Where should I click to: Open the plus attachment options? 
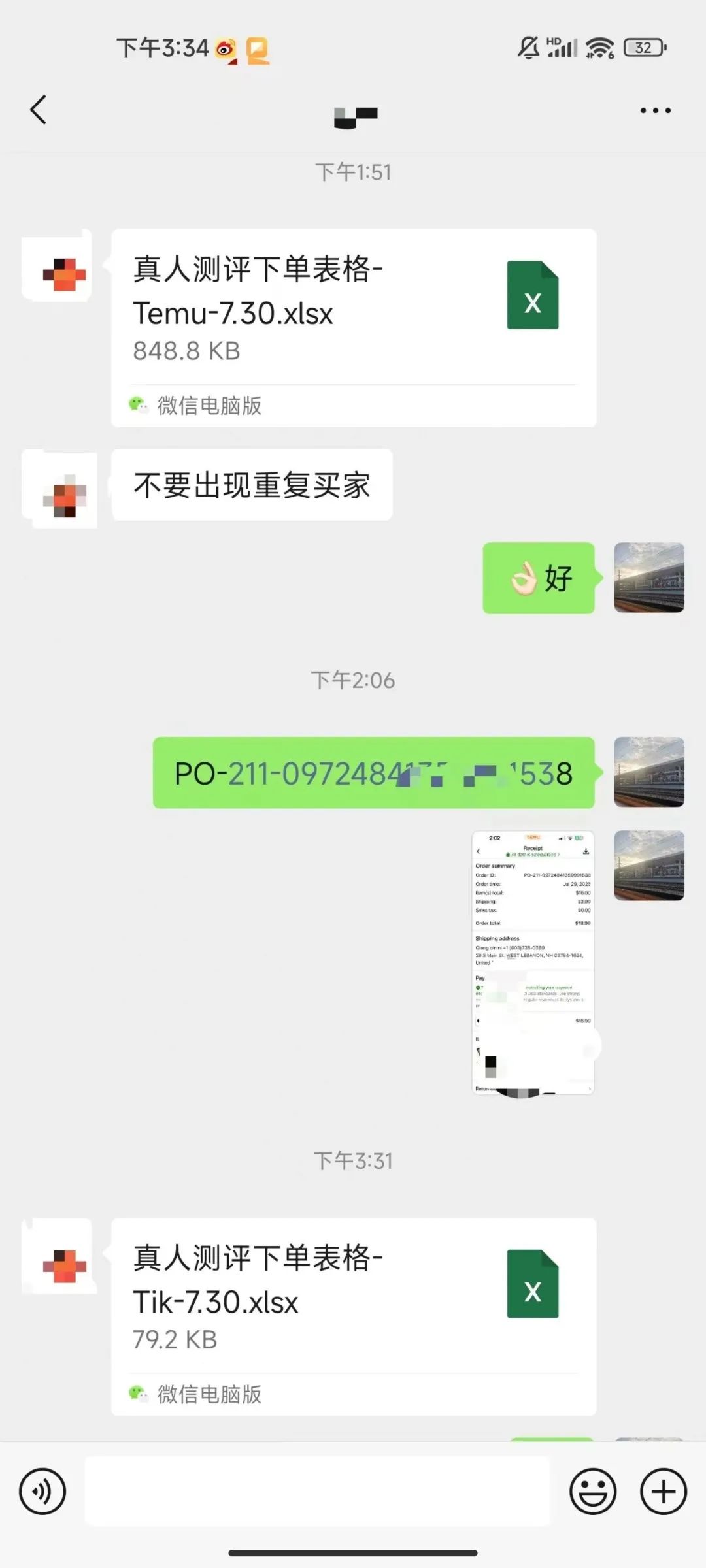663,1492
